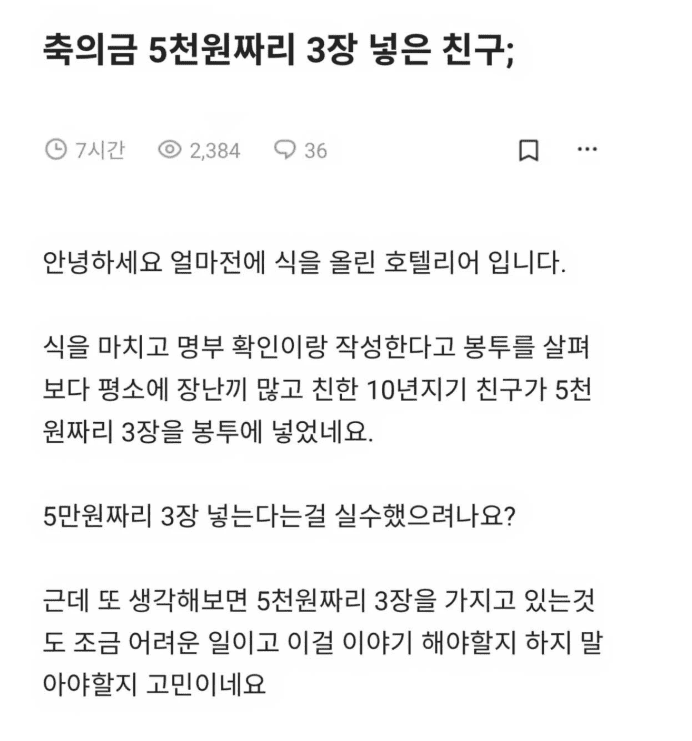The width and height of the screenshot is (692, 741).
Task: Open the 36 comments
Action: coord(301,151)
